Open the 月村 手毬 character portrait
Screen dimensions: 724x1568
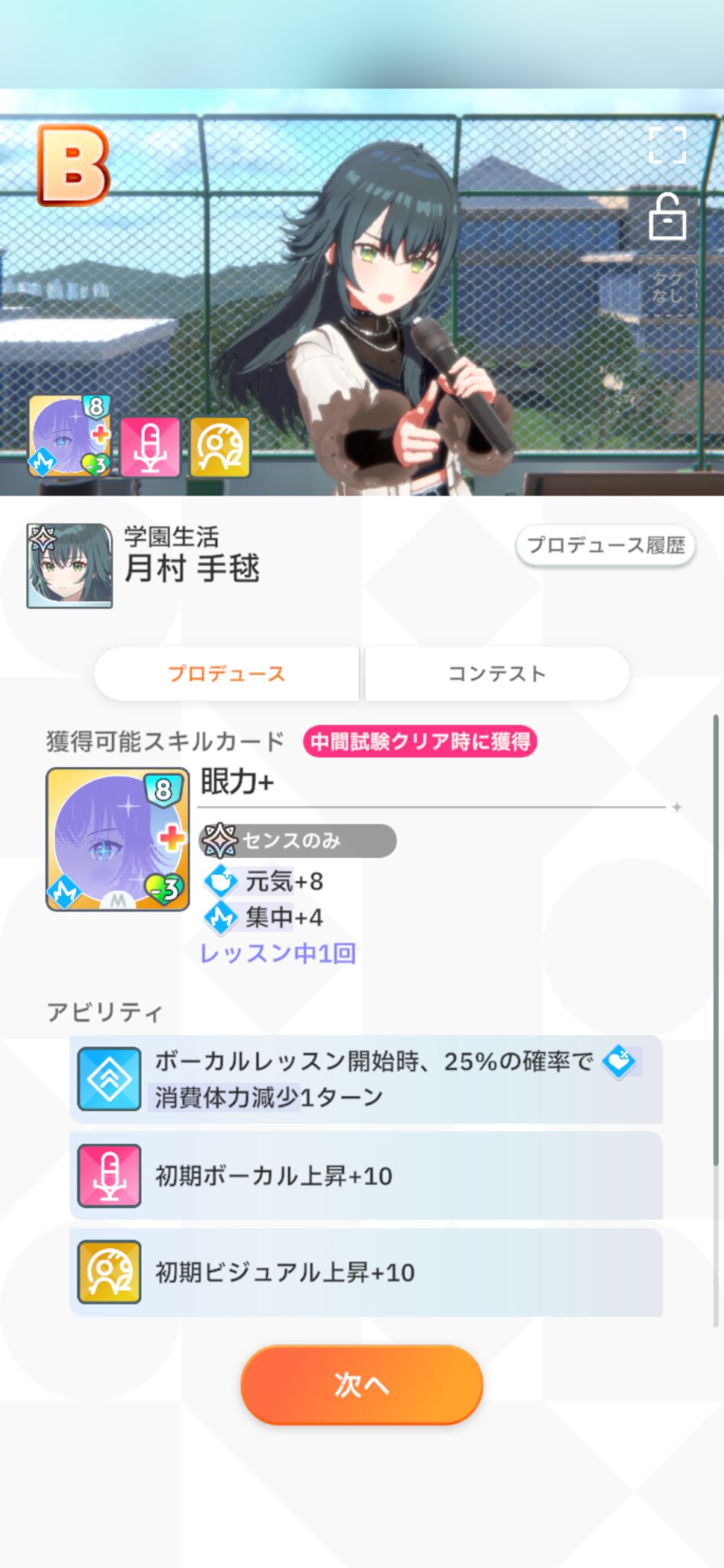(x=70, y=566)
